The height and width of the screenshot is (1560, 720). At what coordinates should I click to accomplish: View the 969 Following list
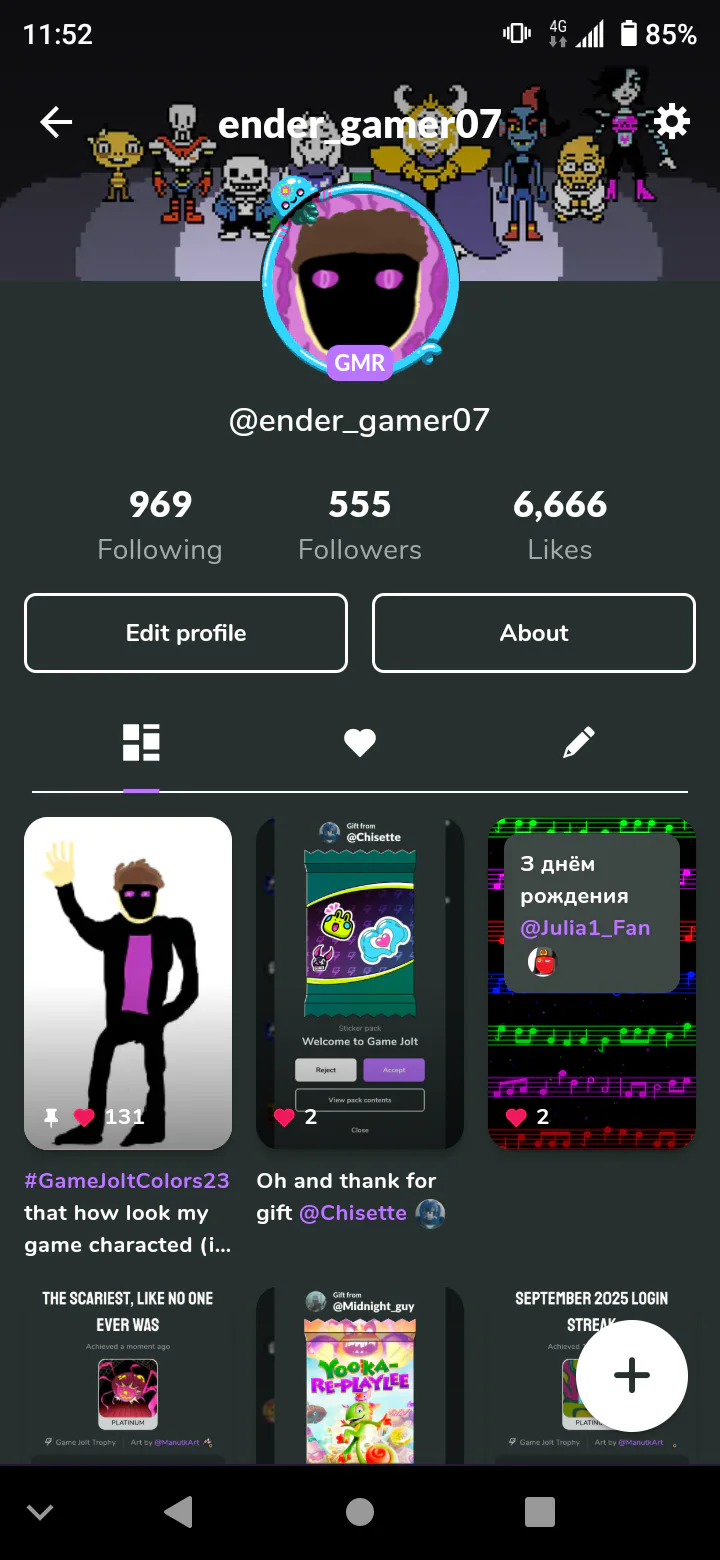[160, 525]
